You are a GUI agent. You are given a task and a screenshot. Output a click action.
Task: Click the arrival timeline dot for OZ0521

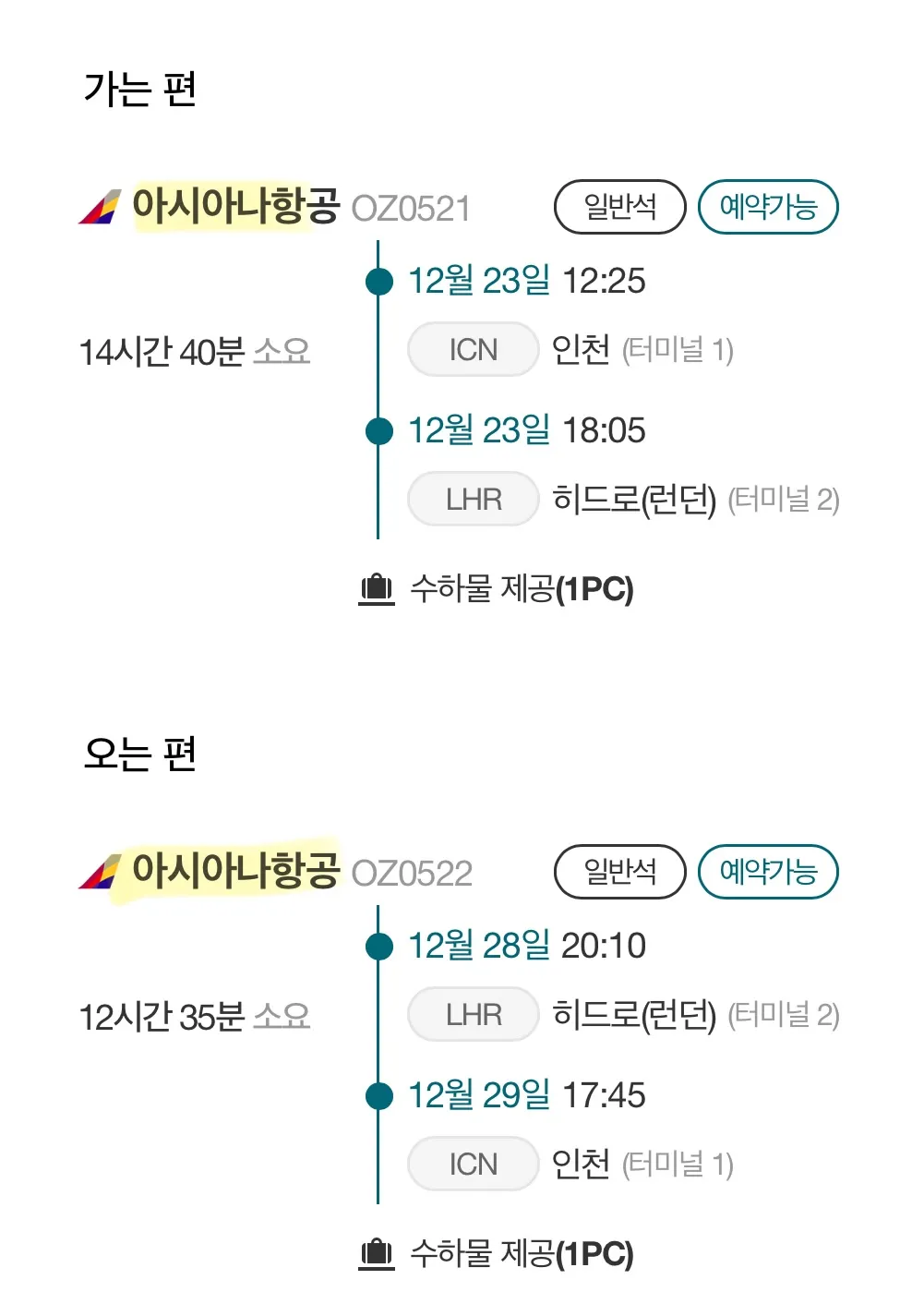click(x=378, y=430)
